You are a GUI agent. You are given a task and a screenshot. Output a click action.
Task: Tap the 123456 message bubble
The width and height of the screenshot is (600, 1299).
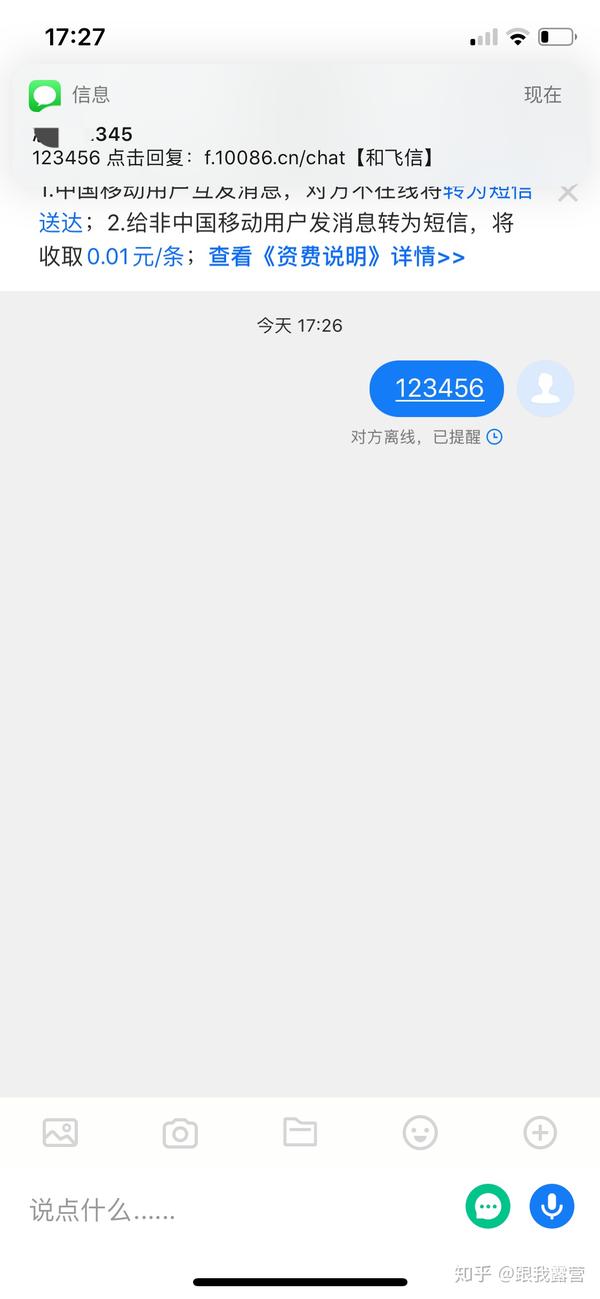coord(439,388)
